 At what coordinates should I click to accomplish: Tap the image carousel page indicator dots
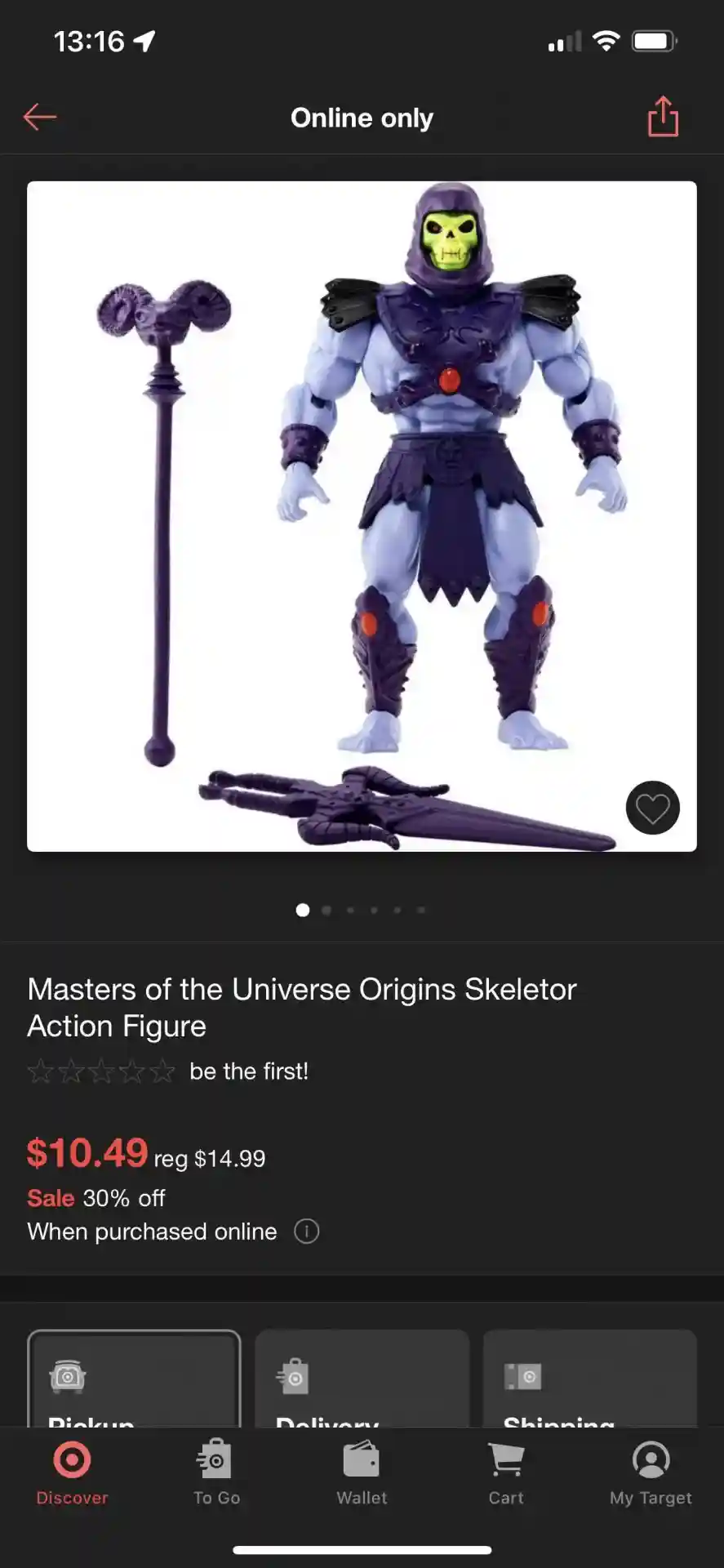click(x=362, y=910)
